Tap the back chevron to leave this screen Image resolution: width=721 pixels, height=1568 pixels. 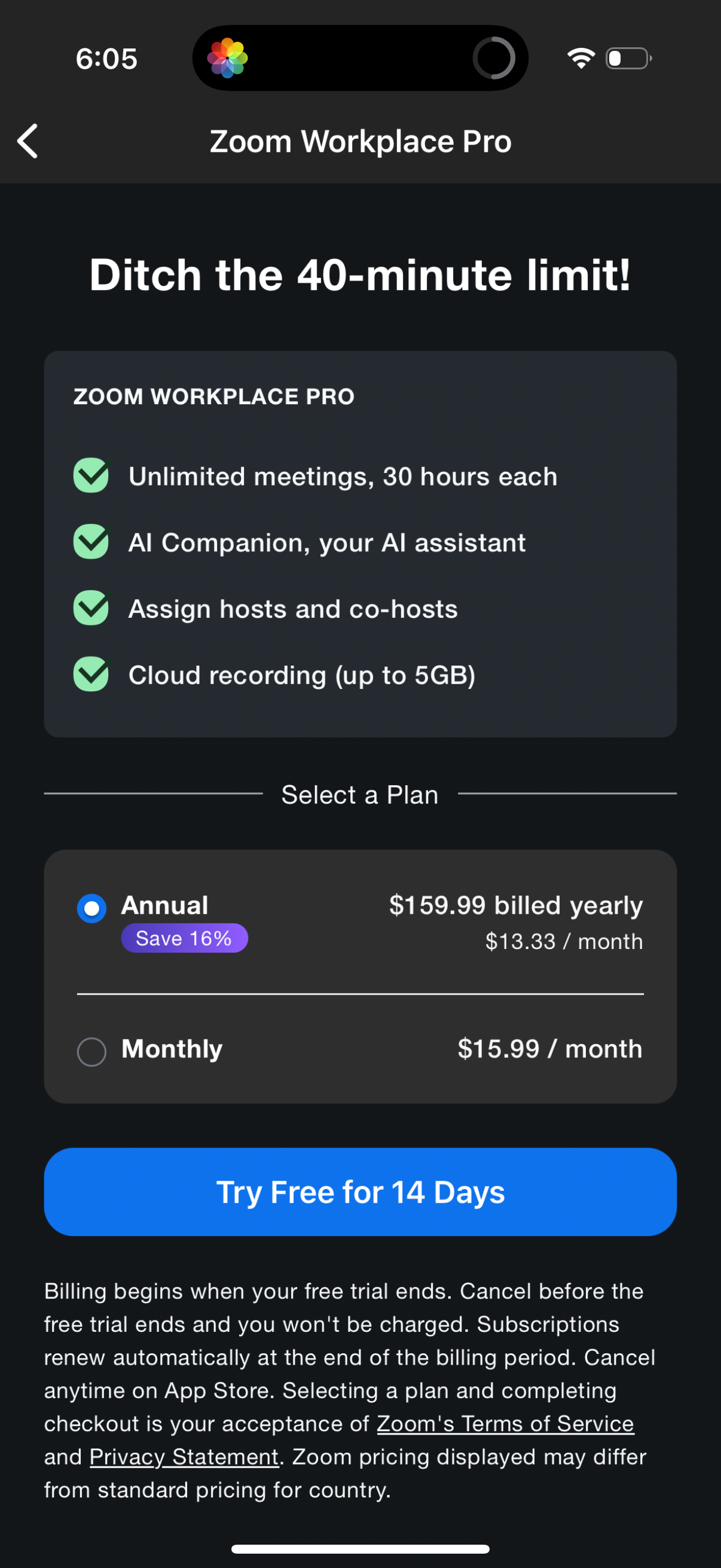click(28, 140)
